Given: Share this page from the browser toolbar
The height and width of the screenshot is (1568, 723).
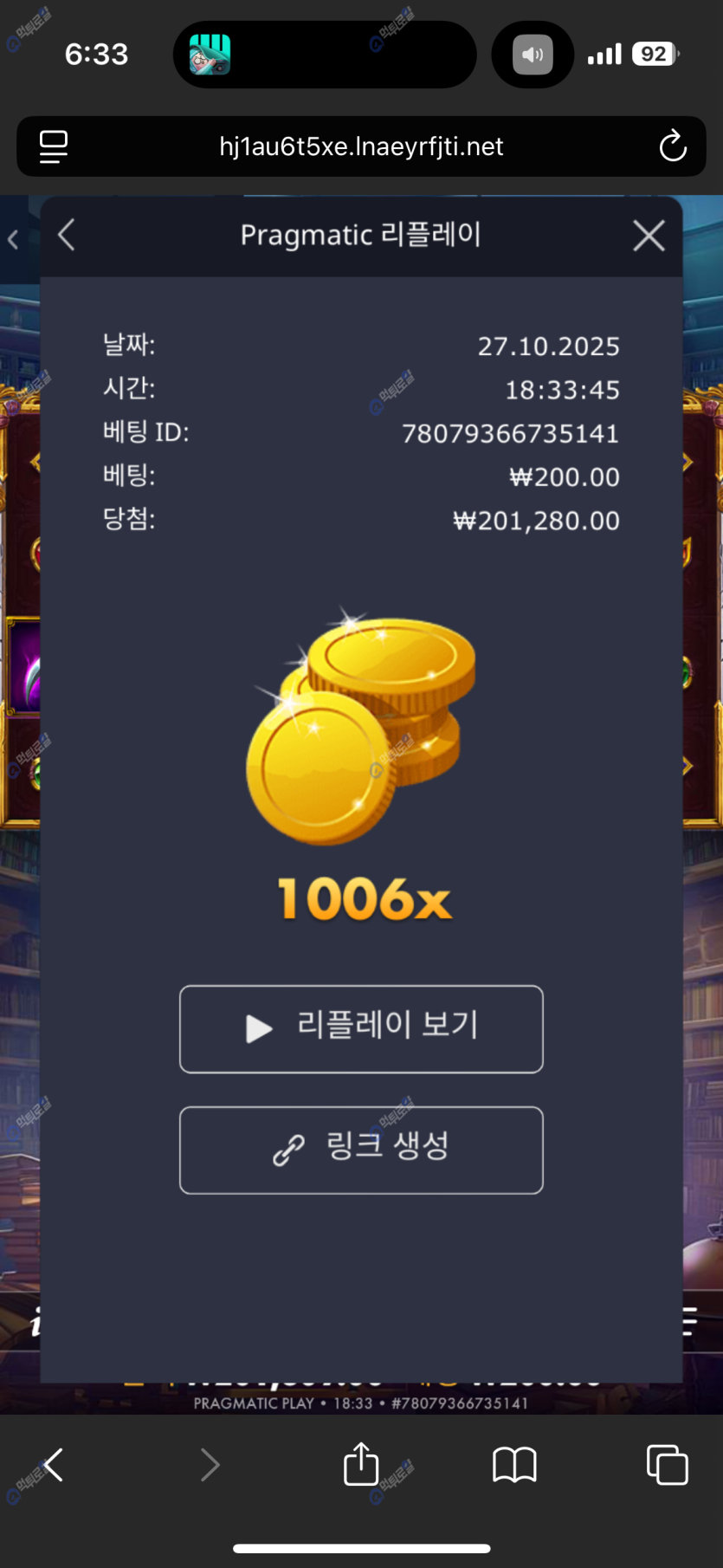Looking at the screenshot, I should click(x=361, y=1465).
